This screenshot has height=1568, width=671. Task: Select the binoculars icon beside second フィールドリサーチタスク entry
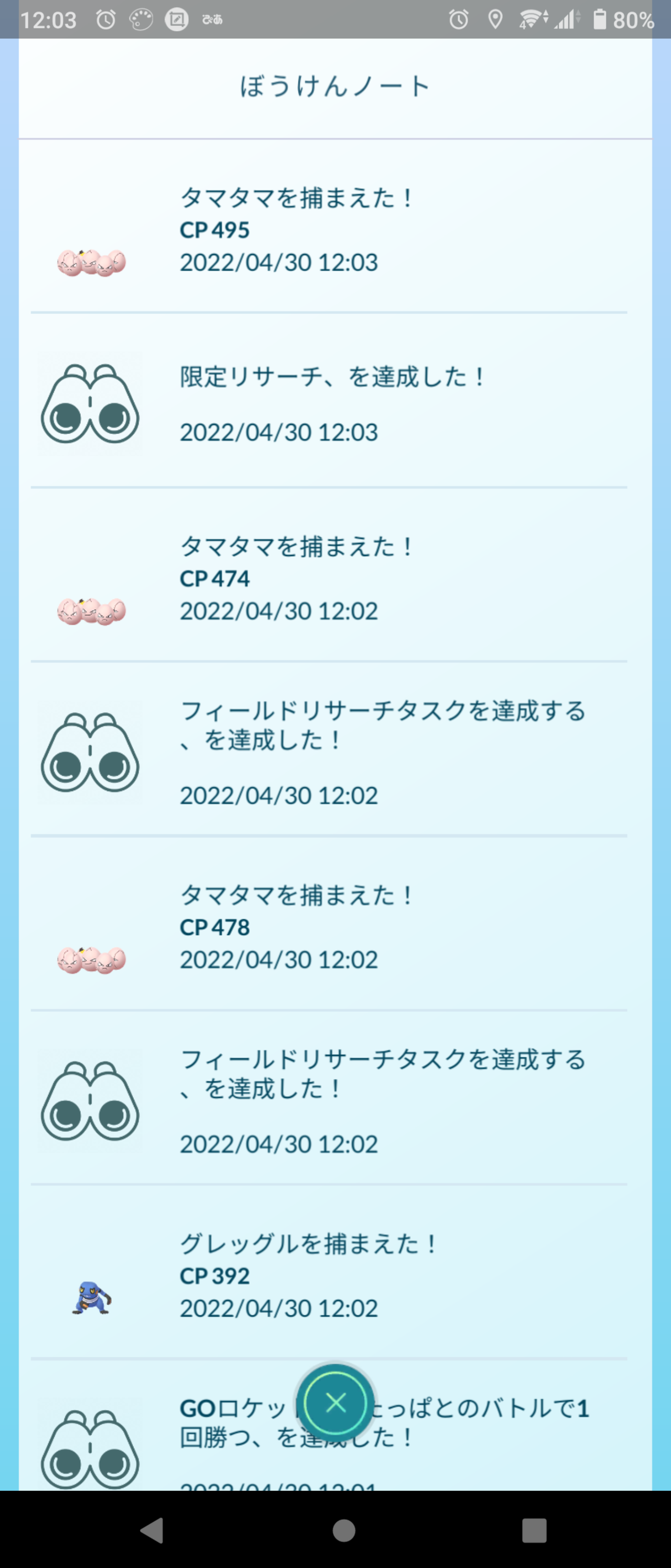point(90,1102)
